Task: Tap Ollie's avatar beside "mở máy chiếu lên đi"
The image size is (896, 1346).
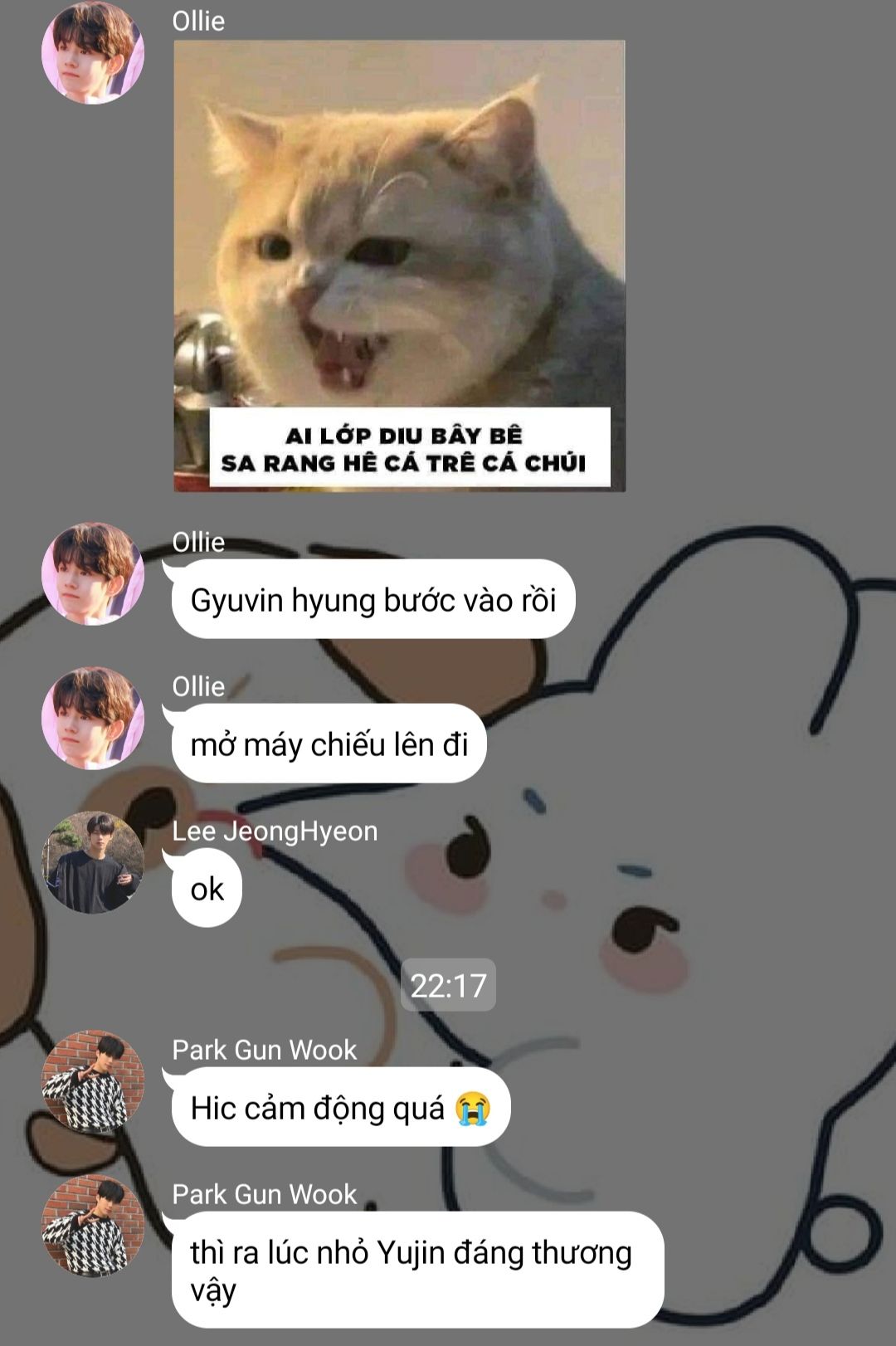Action: pos(93,718)
